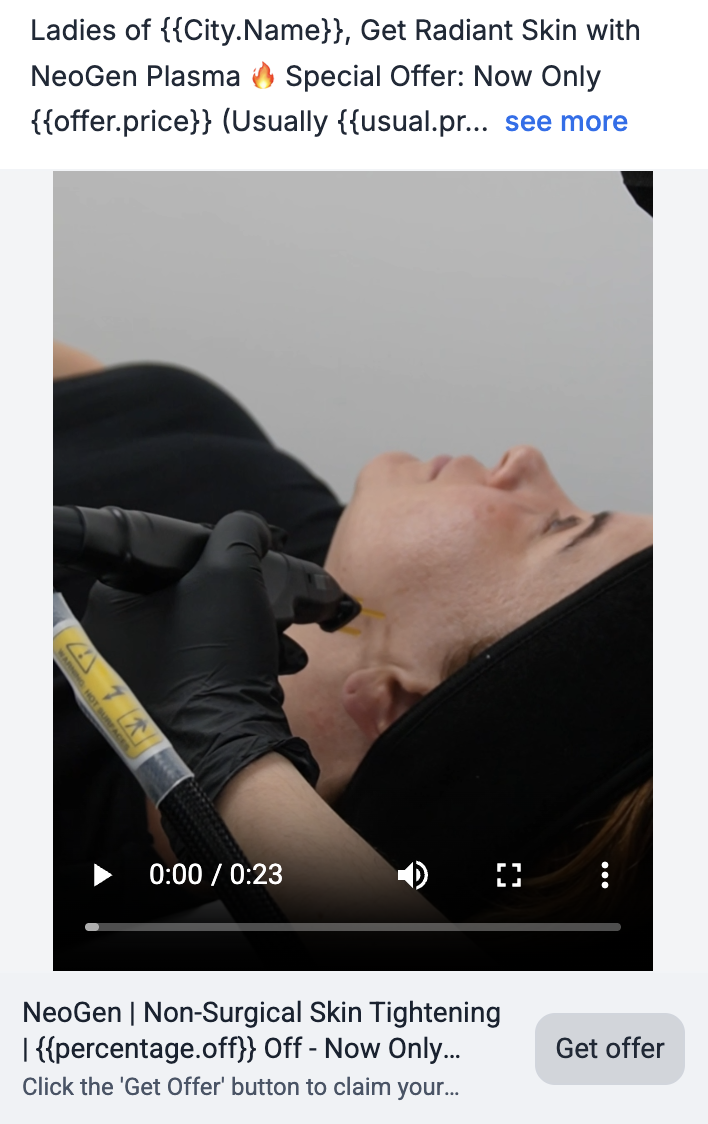Play the NeoGen video
708x1124 pixels.
[102, 875]
